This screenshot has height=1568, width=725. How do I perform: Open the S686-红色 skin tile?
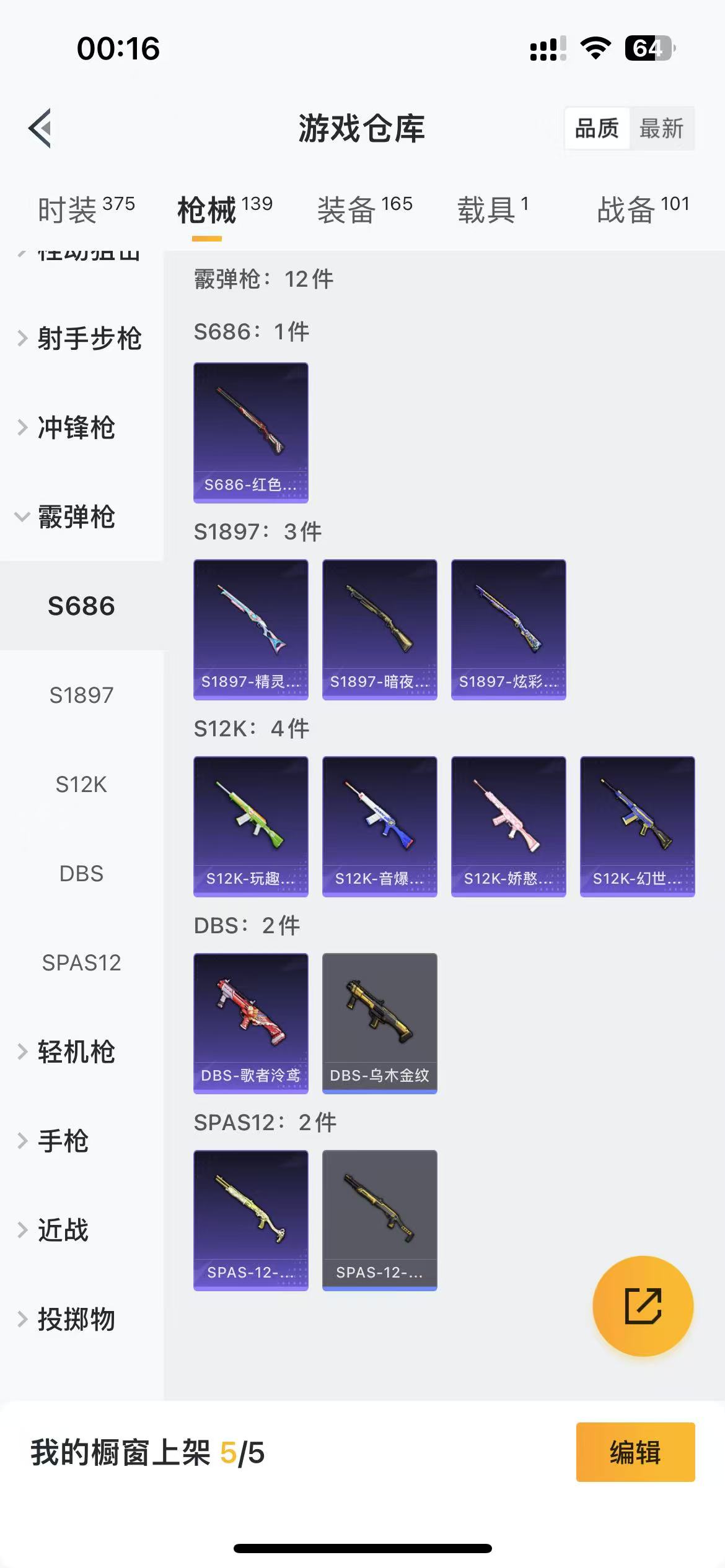[x=250, y=433]
